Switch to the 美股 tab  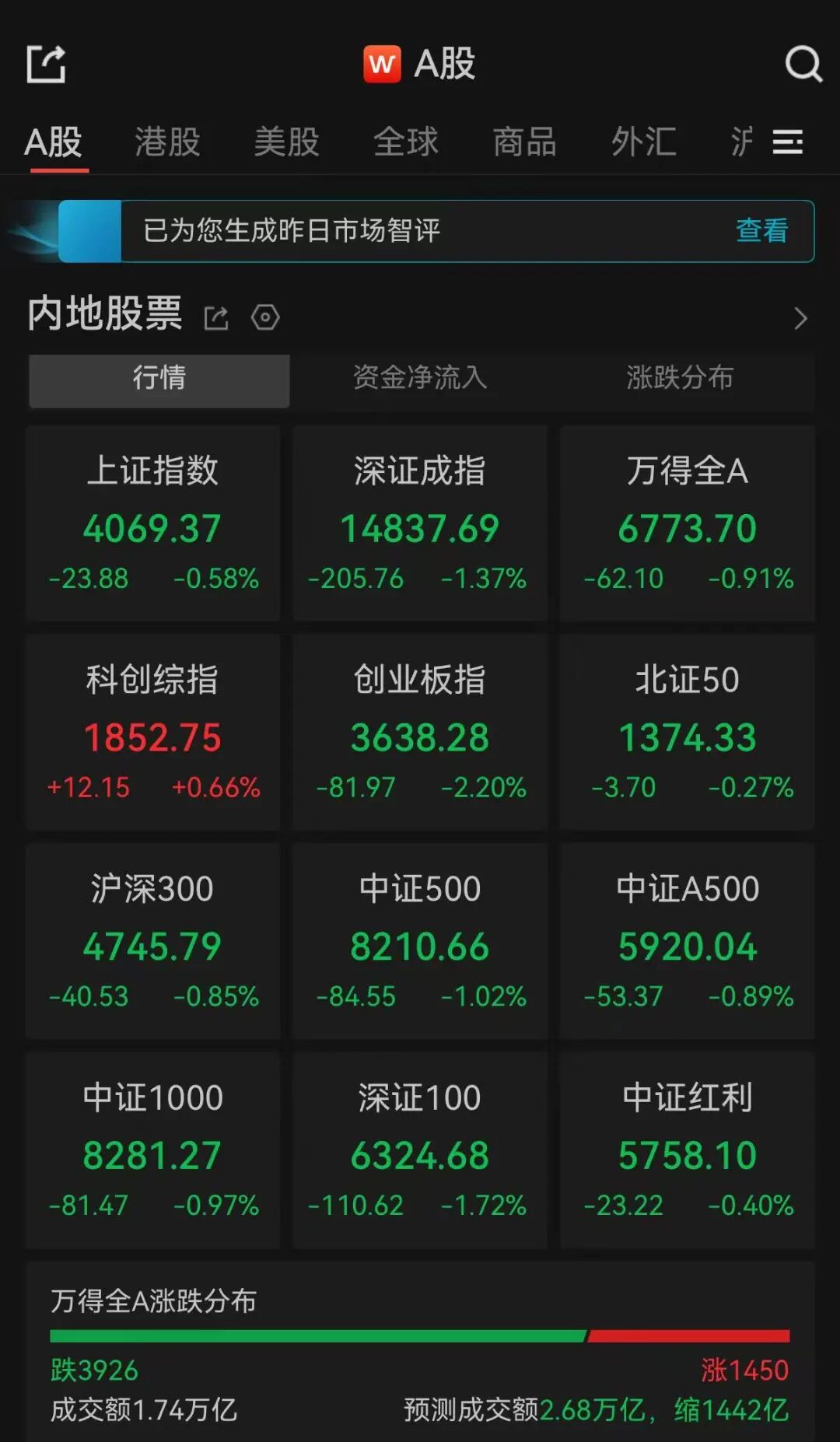coord(286,142)
